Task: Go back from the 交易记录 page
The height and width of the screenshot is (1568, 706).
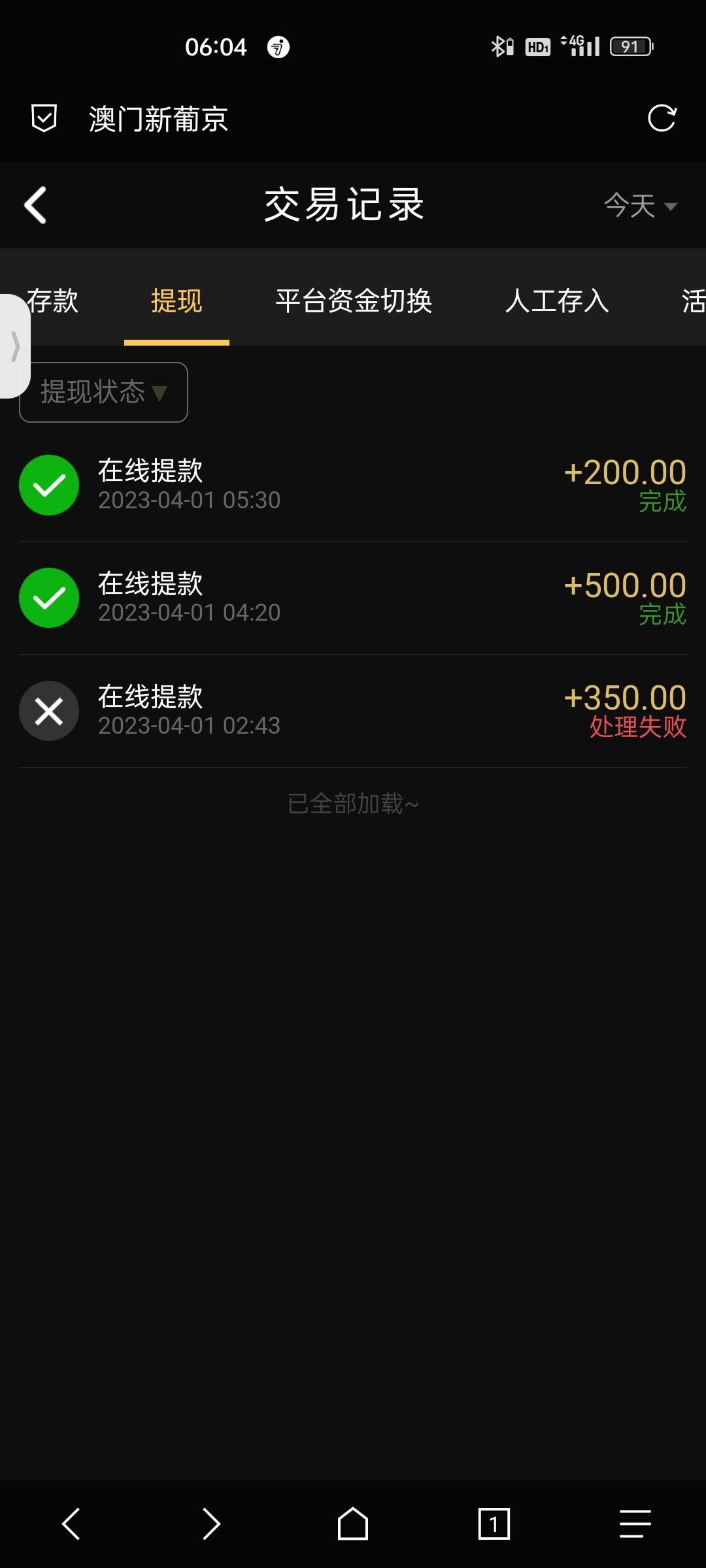Action: tap(36, 205)
